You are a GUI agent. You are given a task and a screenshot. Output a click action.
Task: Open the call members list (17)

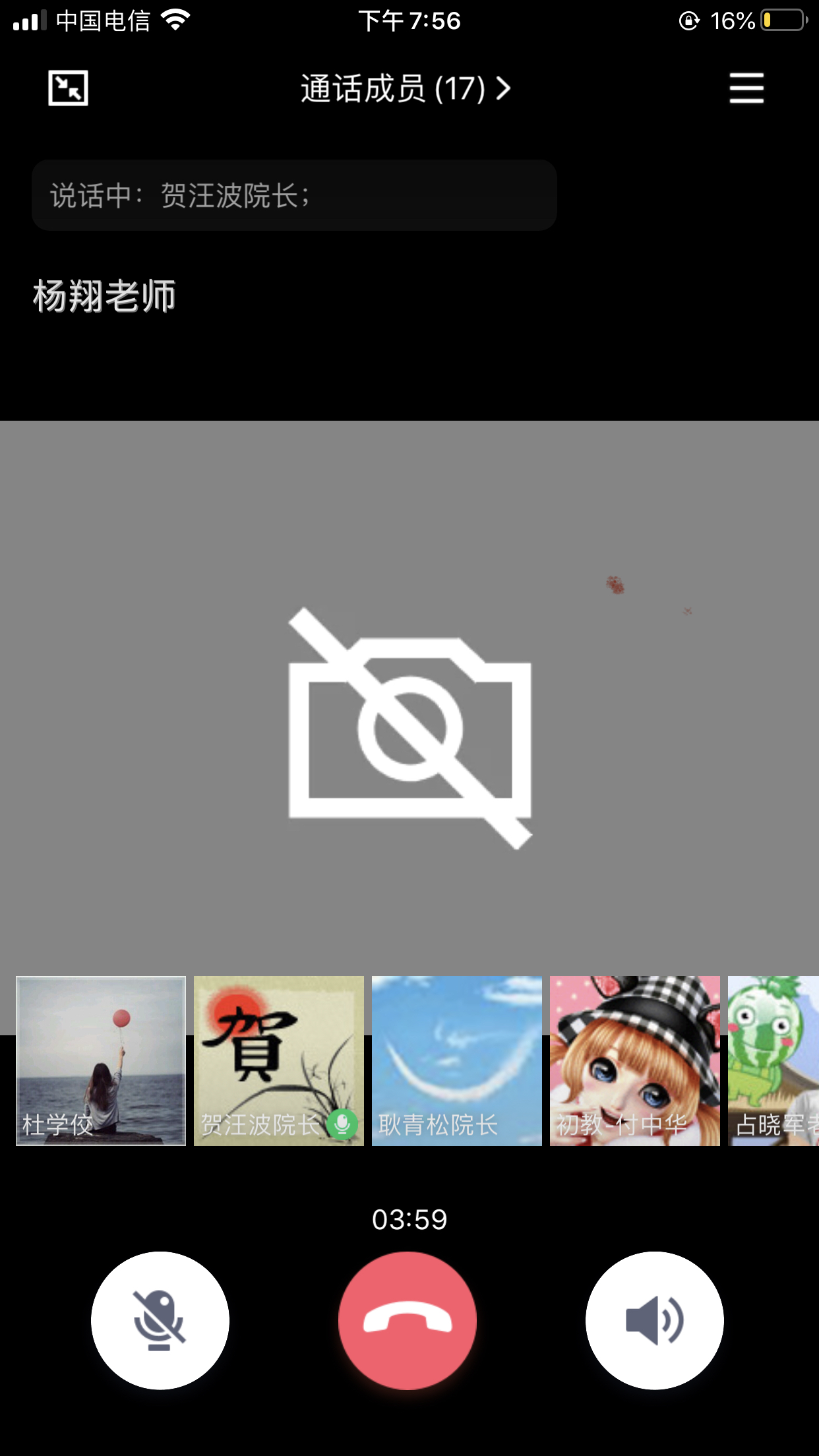pyautogui.click(x=406, y=88)
